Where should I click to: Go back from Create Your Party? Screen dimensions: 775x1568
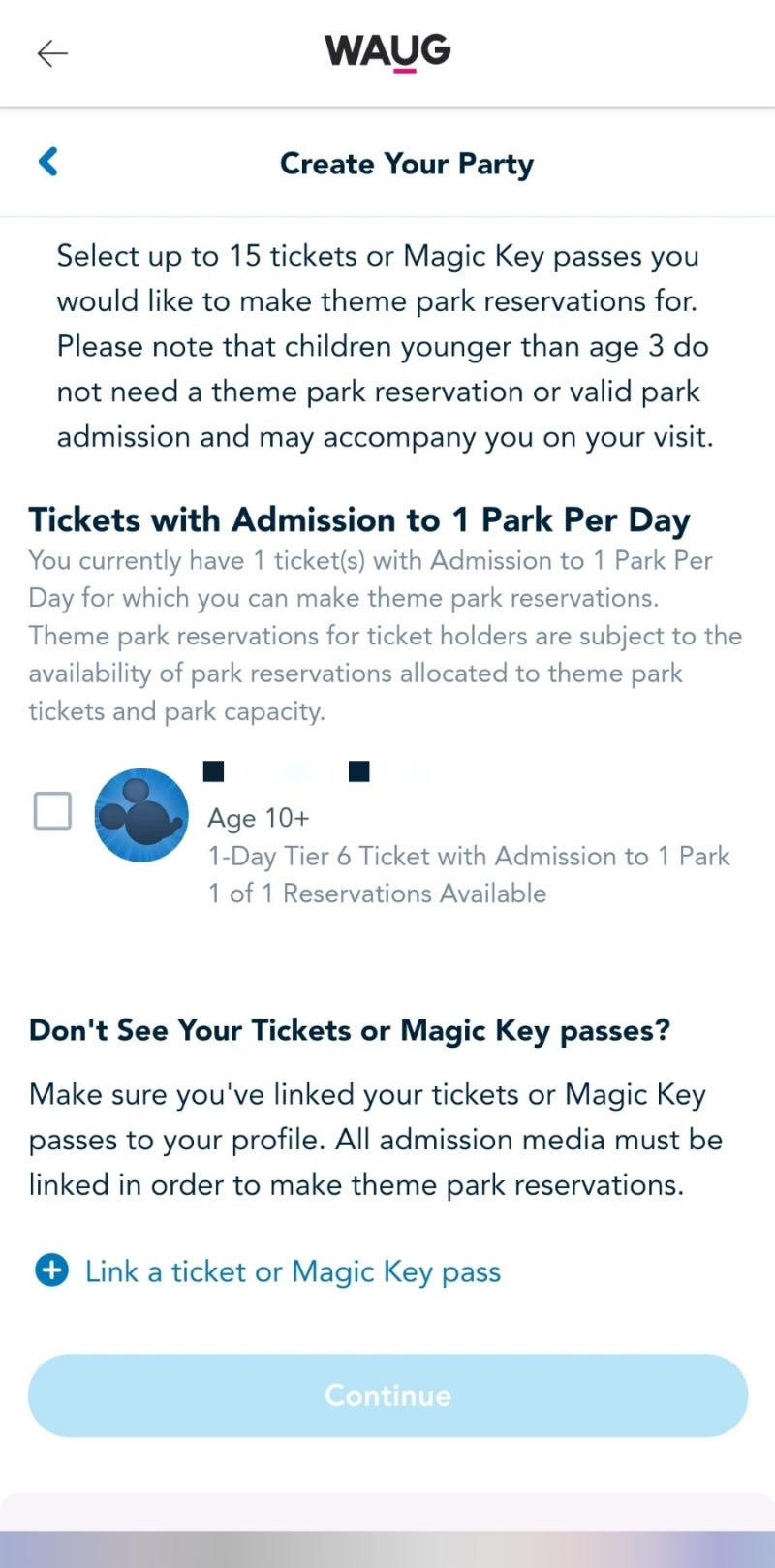point(48,161)
